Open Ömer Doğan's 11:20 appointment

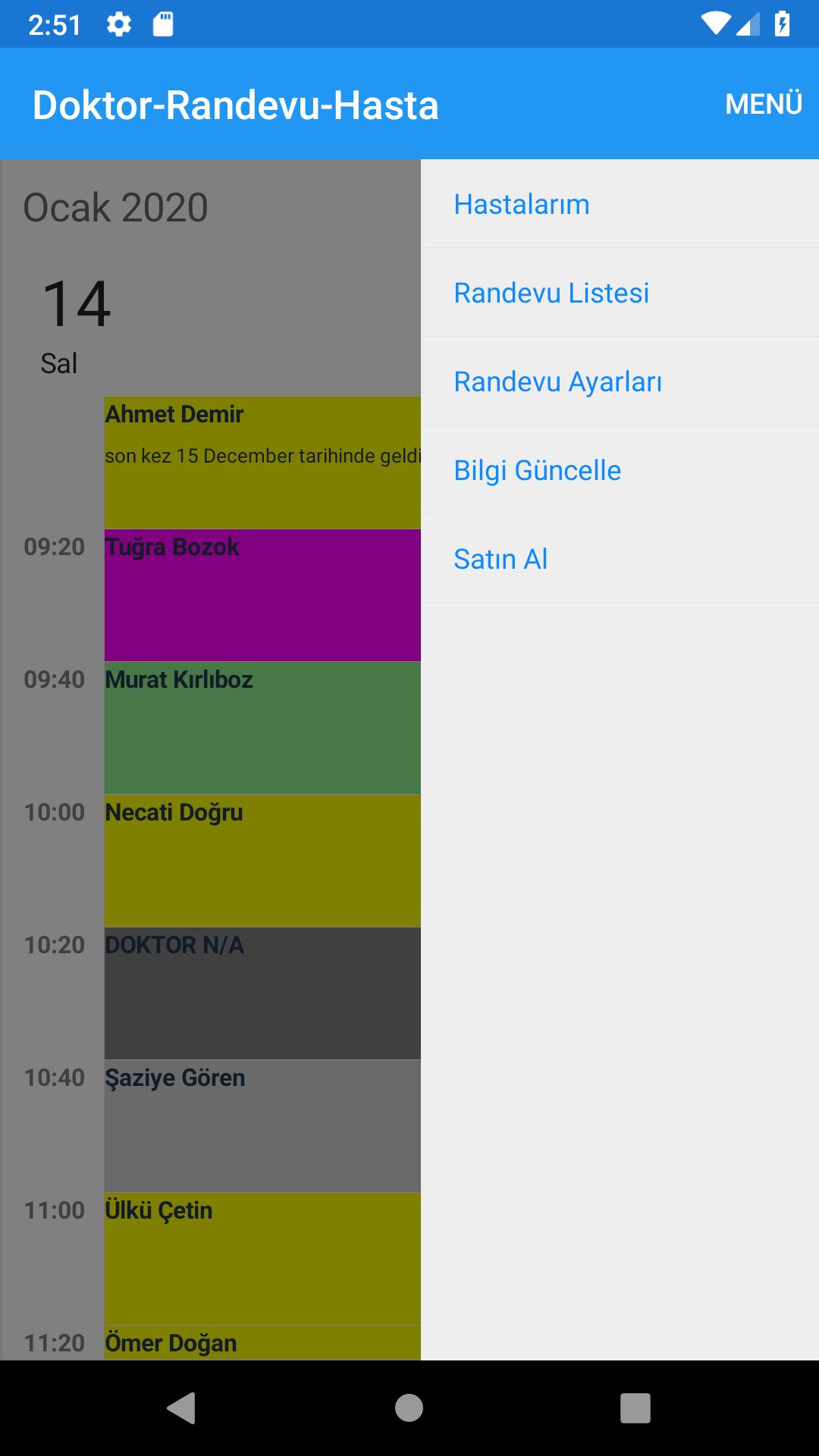tap(262, 1342)
